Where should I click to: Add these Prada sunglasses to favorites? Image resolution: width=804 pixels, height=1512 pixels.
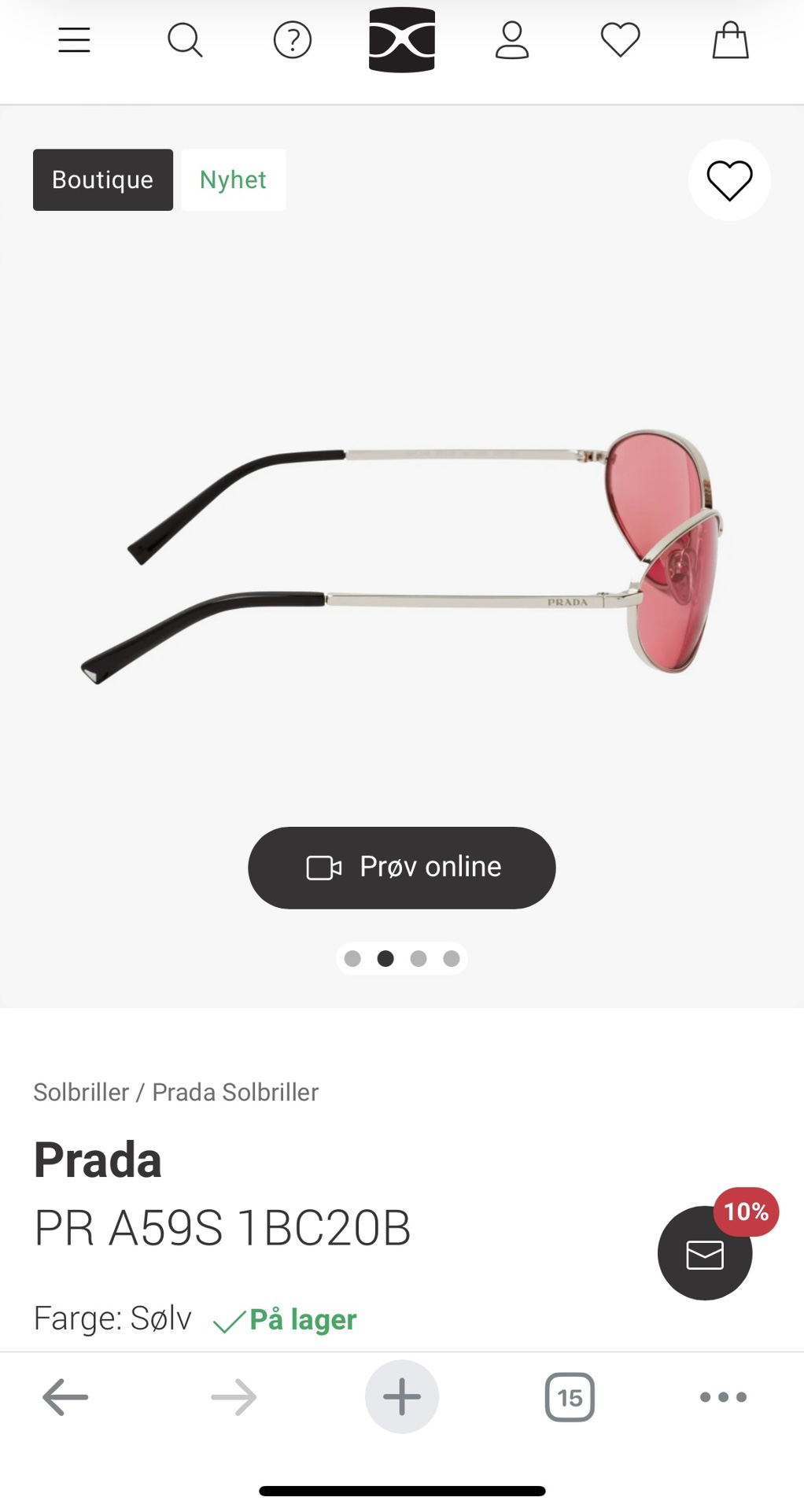pos(729,180)
